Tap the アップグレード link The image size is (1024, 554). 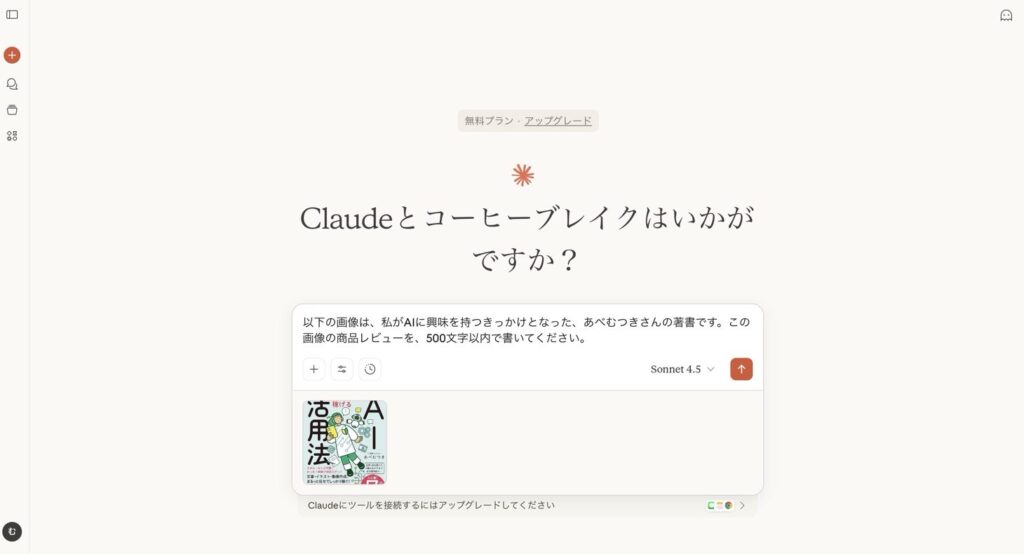[558, 121]
